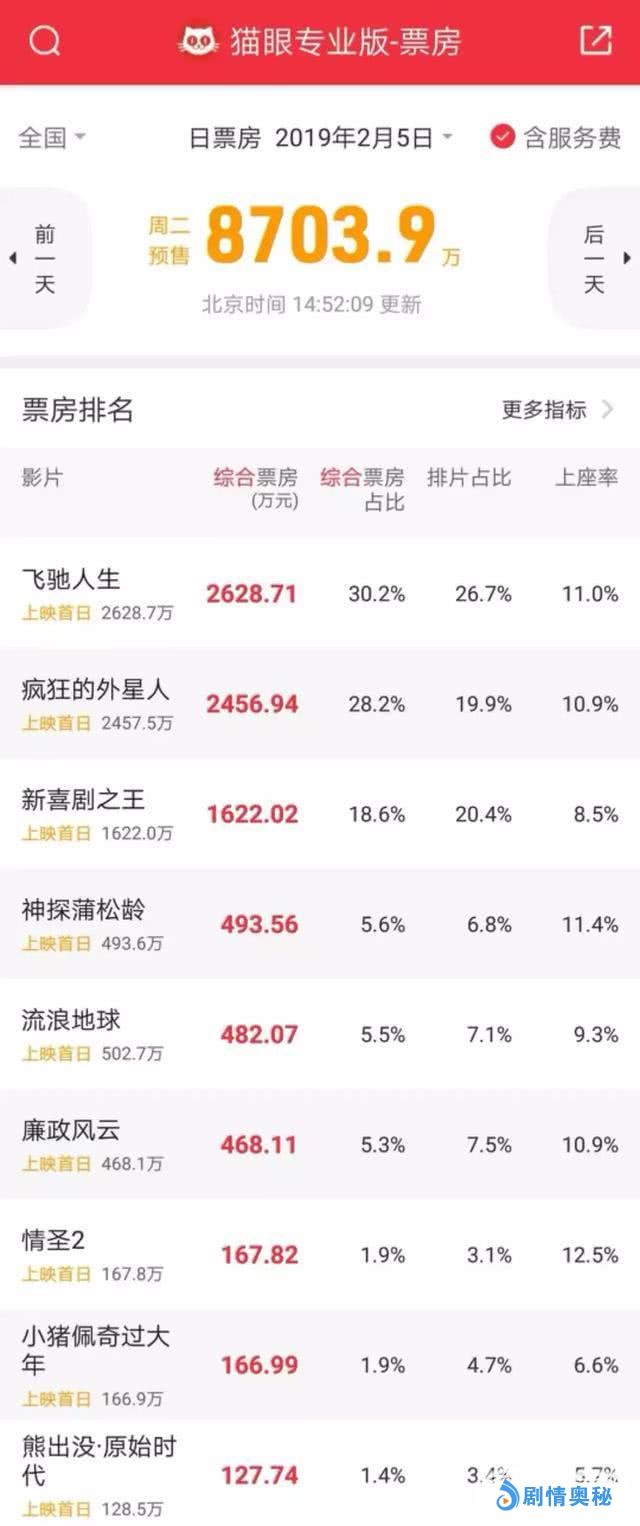
Task: Open 更多指标 for more metrics
Action: (558, 409)
